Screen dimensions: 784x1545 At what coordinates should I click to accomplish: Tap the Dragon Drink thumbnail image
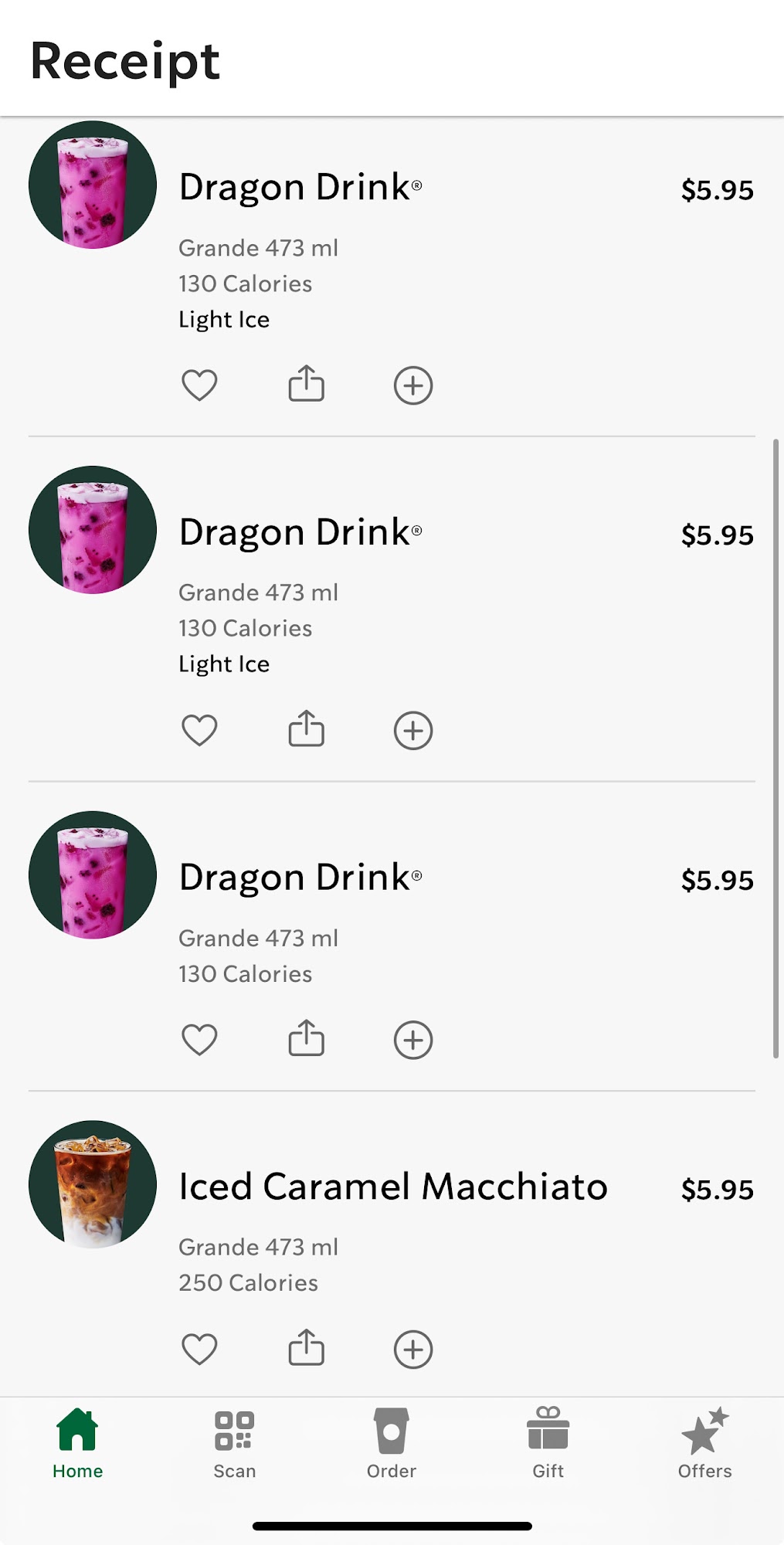(91, 185)
